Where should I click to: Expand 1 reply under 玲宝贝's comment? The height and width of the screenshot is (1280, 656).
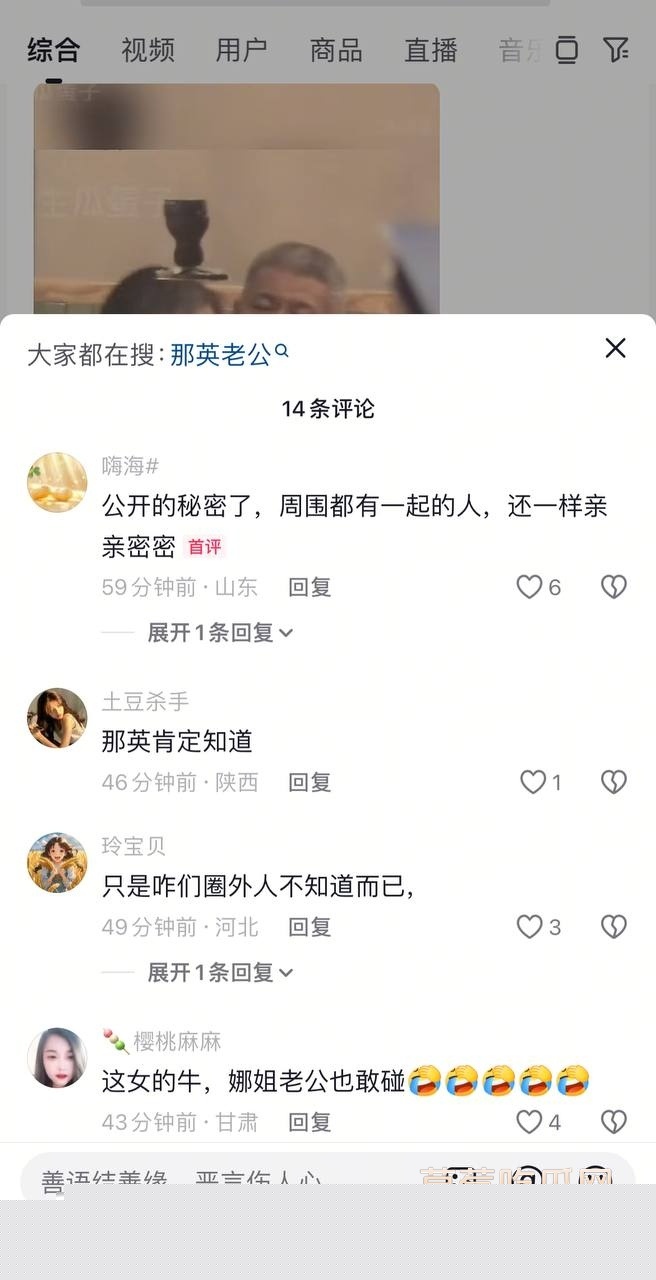[x=220, y=972]
